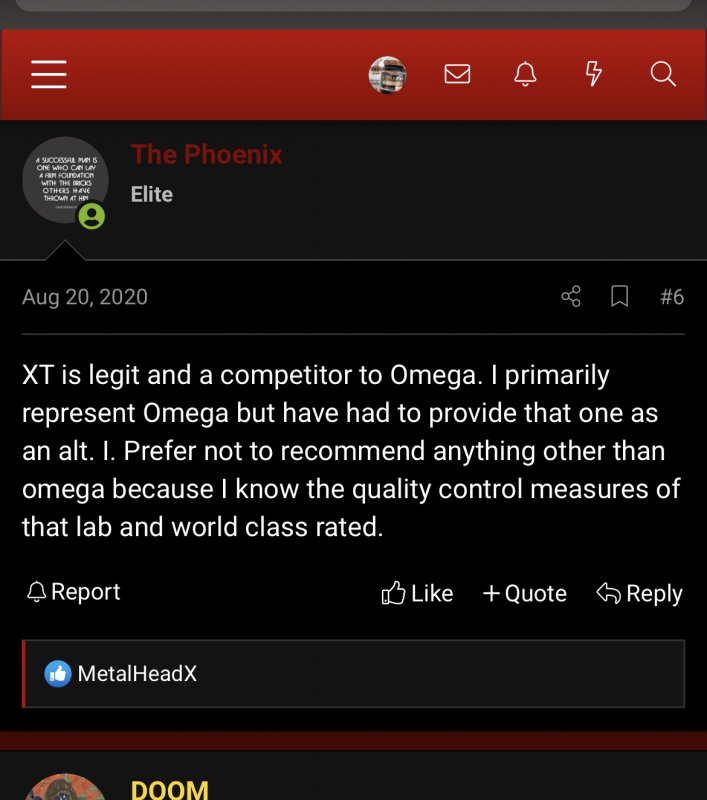Like The Phoenix's post
The width and height of the screenshot is (707, 800).
coord(417,593)
